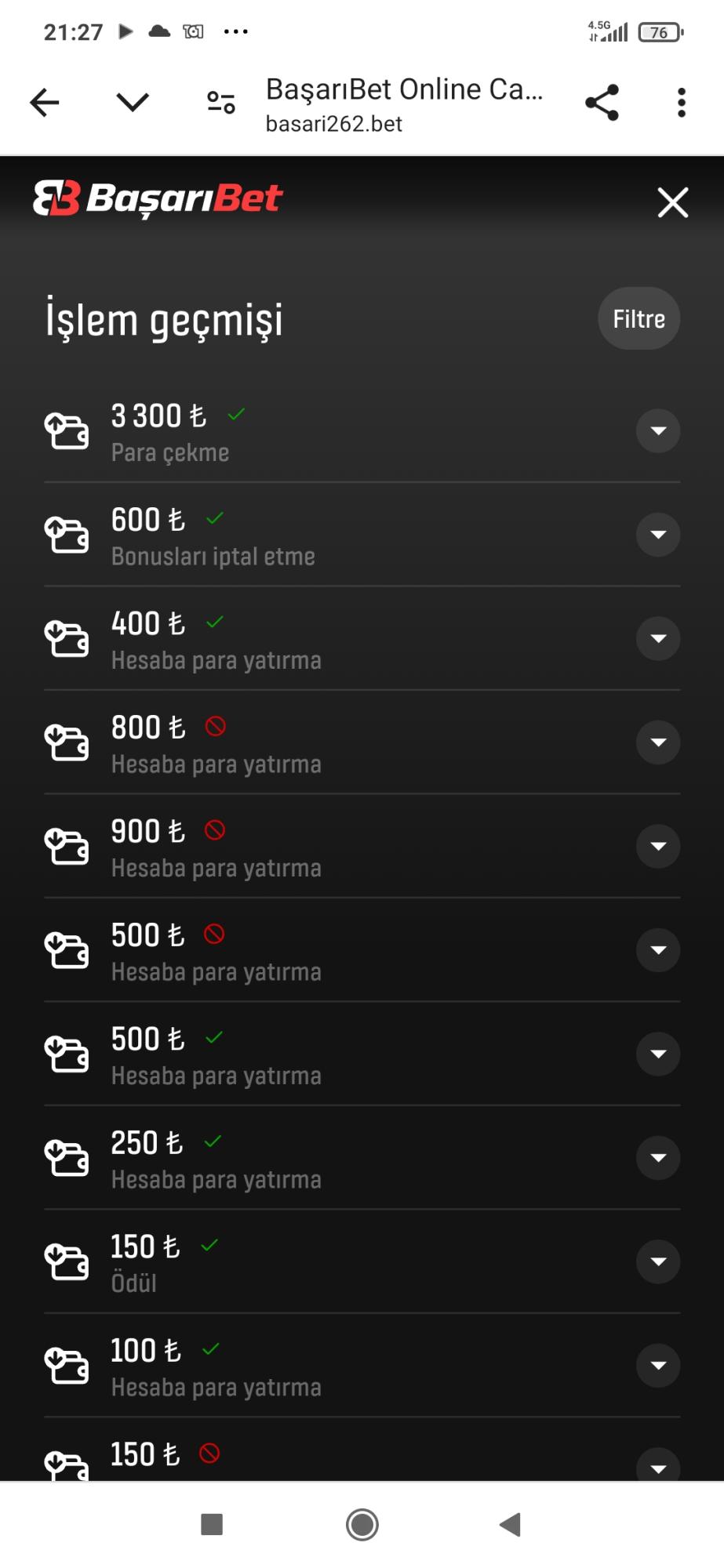Open the browser overflow menu

coord(681,103)
